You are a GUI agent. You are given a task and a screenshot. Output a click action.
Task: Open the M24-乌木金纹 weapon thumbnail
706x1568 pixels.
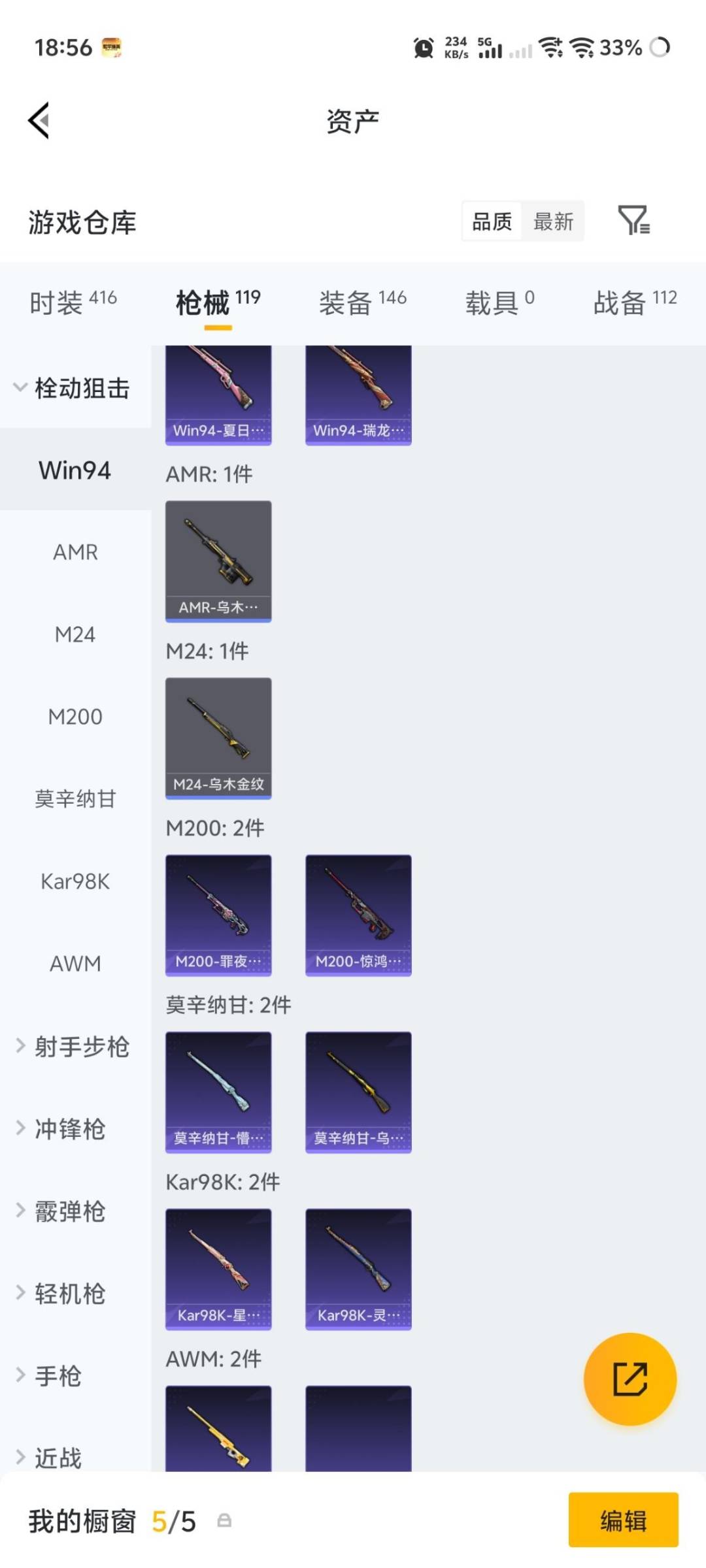[x=218, y=737]
